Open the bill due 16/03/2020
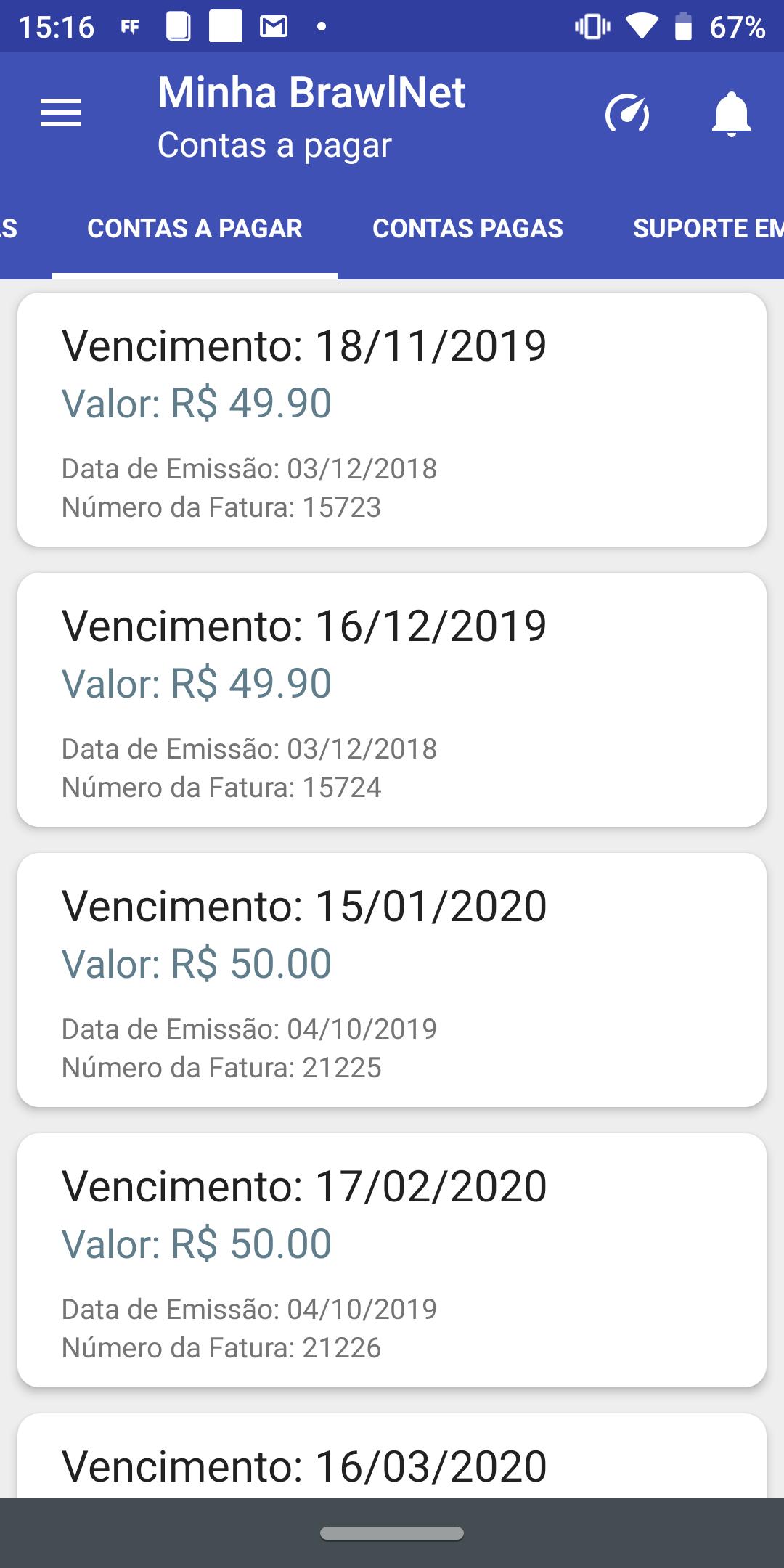This screenshot has width=784, height=1568. pyautogui.click(x=392, y=1455)
